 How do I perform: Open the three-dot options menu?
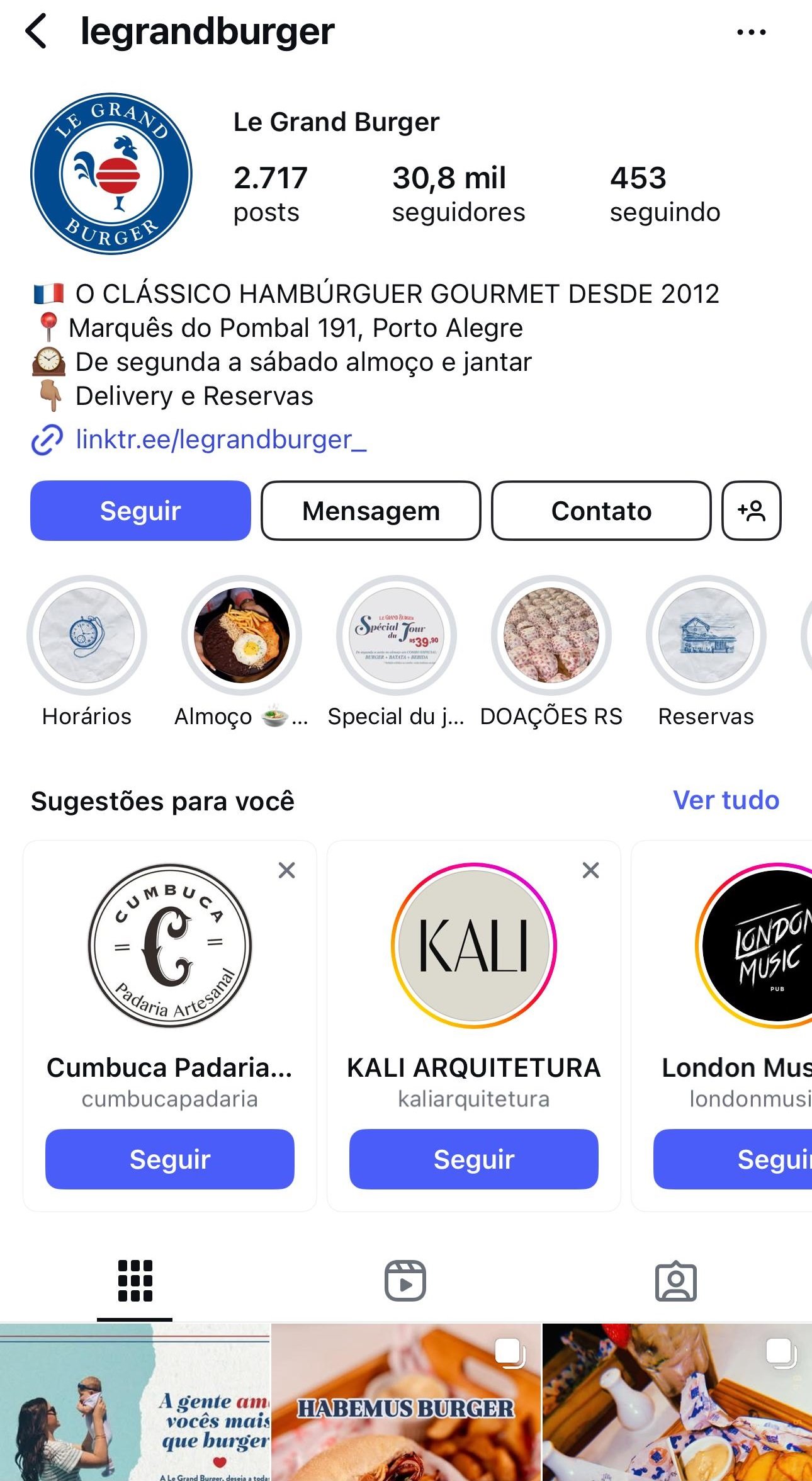[751, 31]
